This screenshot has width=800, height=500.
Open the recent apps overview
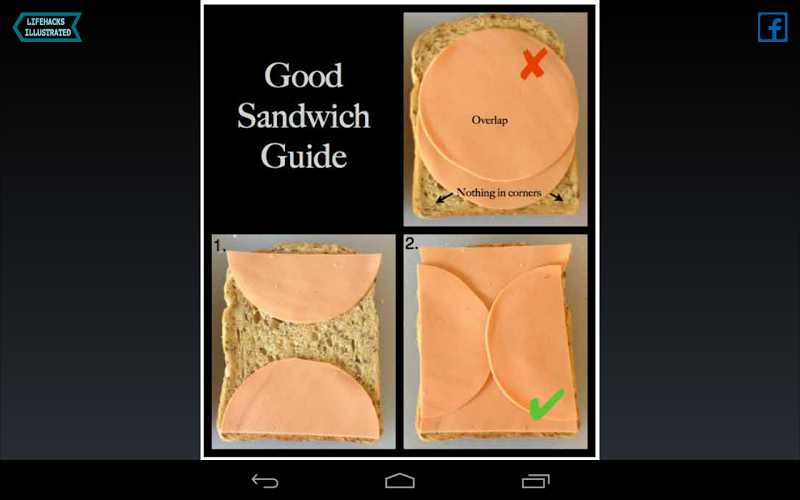pos(536,481)
